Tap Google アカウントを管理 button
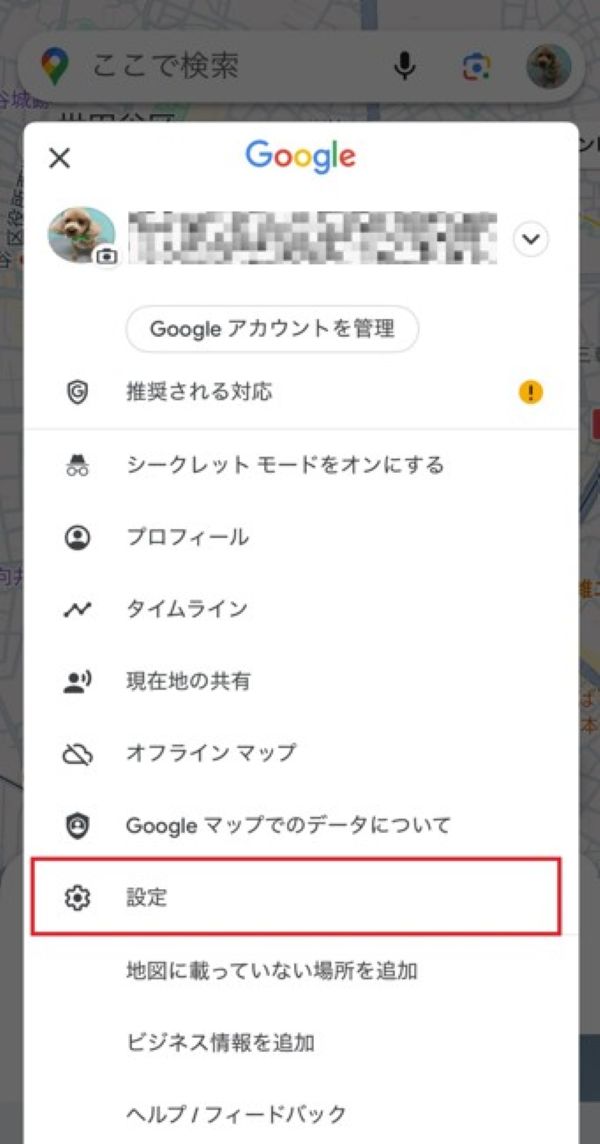 pyautogui.click(x=272, y=328)
